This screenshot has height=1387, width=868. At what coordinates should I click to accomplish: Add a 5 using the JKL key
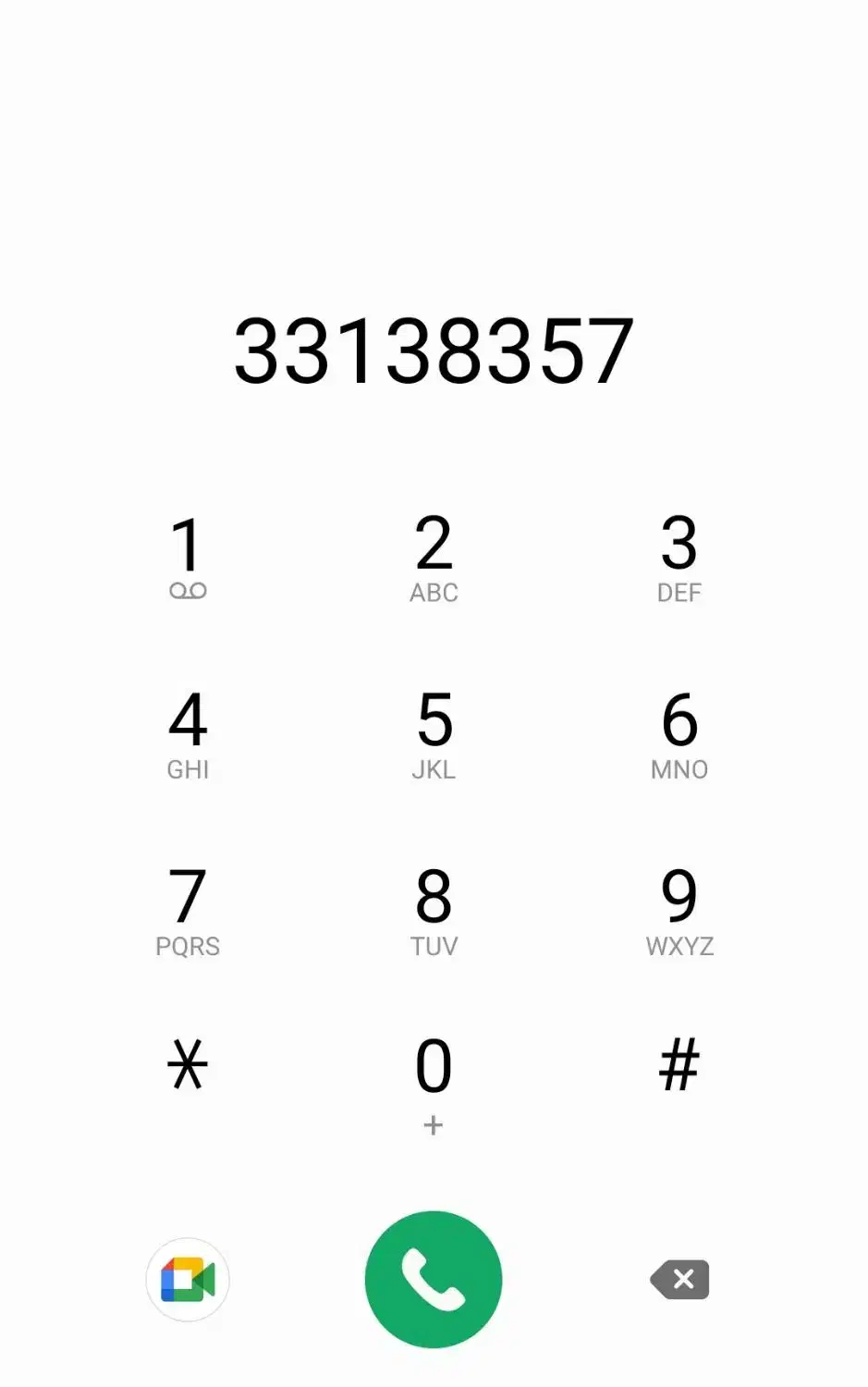pyautogui.click(x=434, y=734)
